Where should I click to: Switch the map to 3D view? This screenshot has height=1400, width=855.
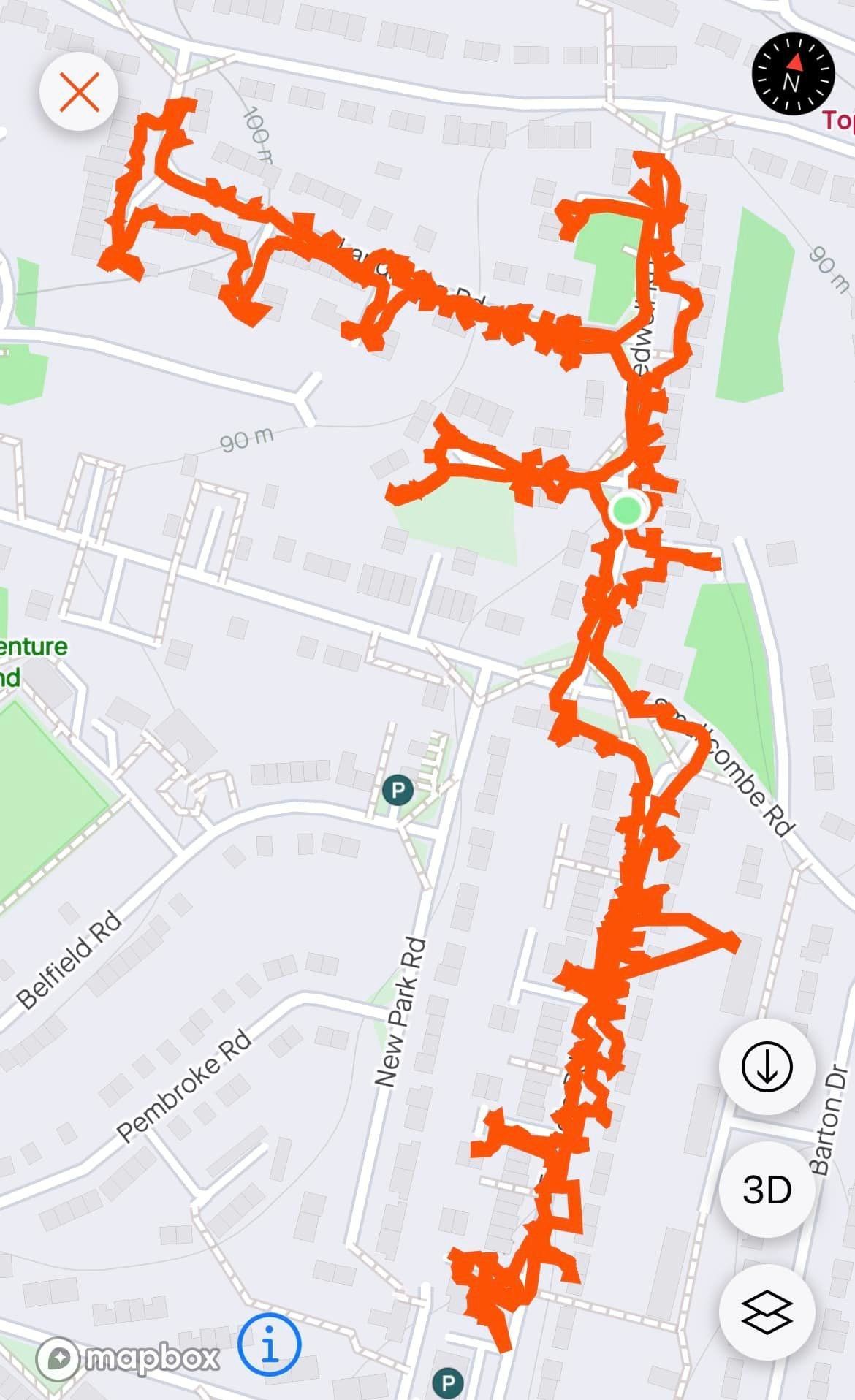pyautogui.click(x=766, y=1190)
